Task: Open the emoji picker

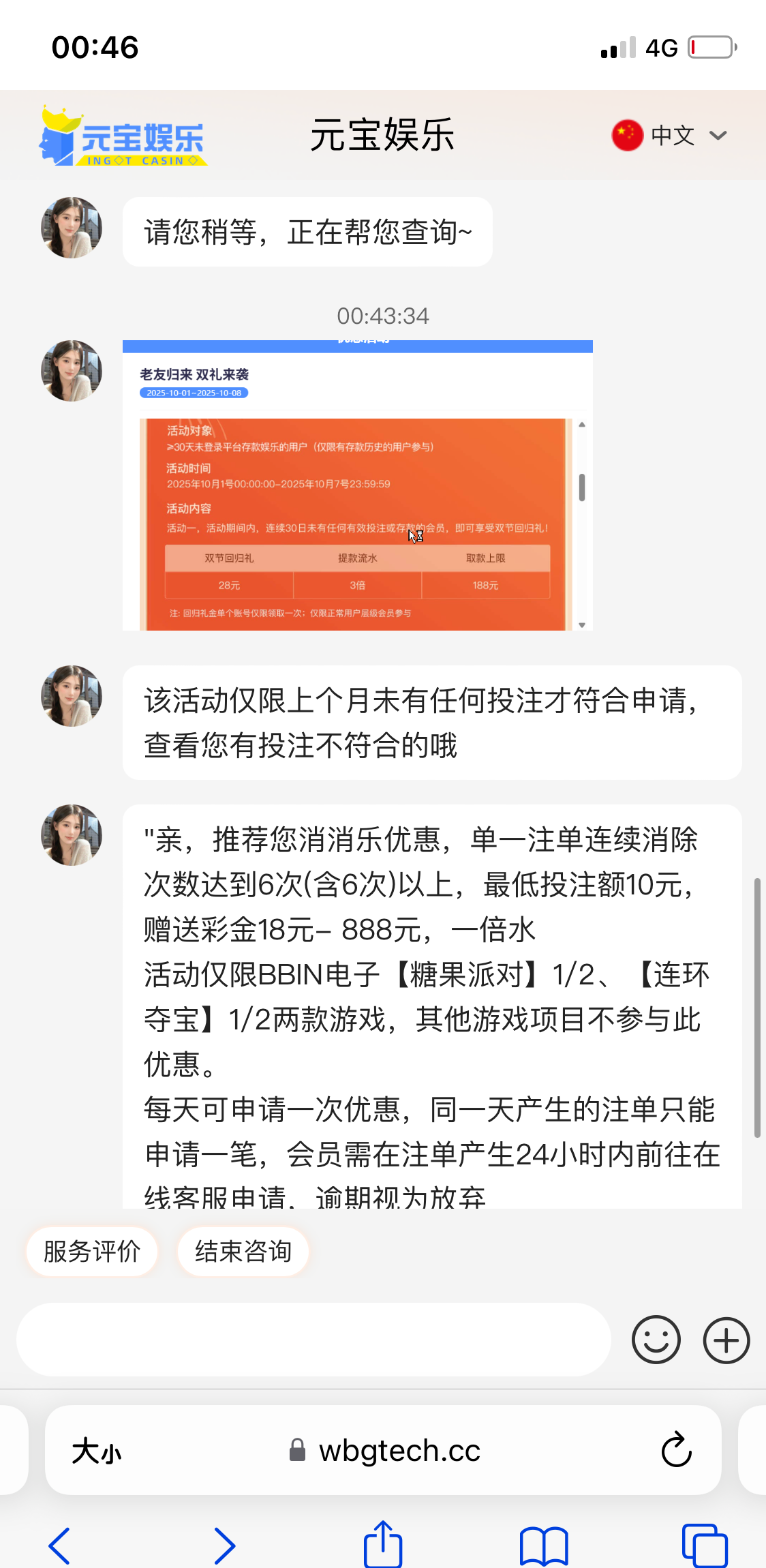Action: (656, 1340)
